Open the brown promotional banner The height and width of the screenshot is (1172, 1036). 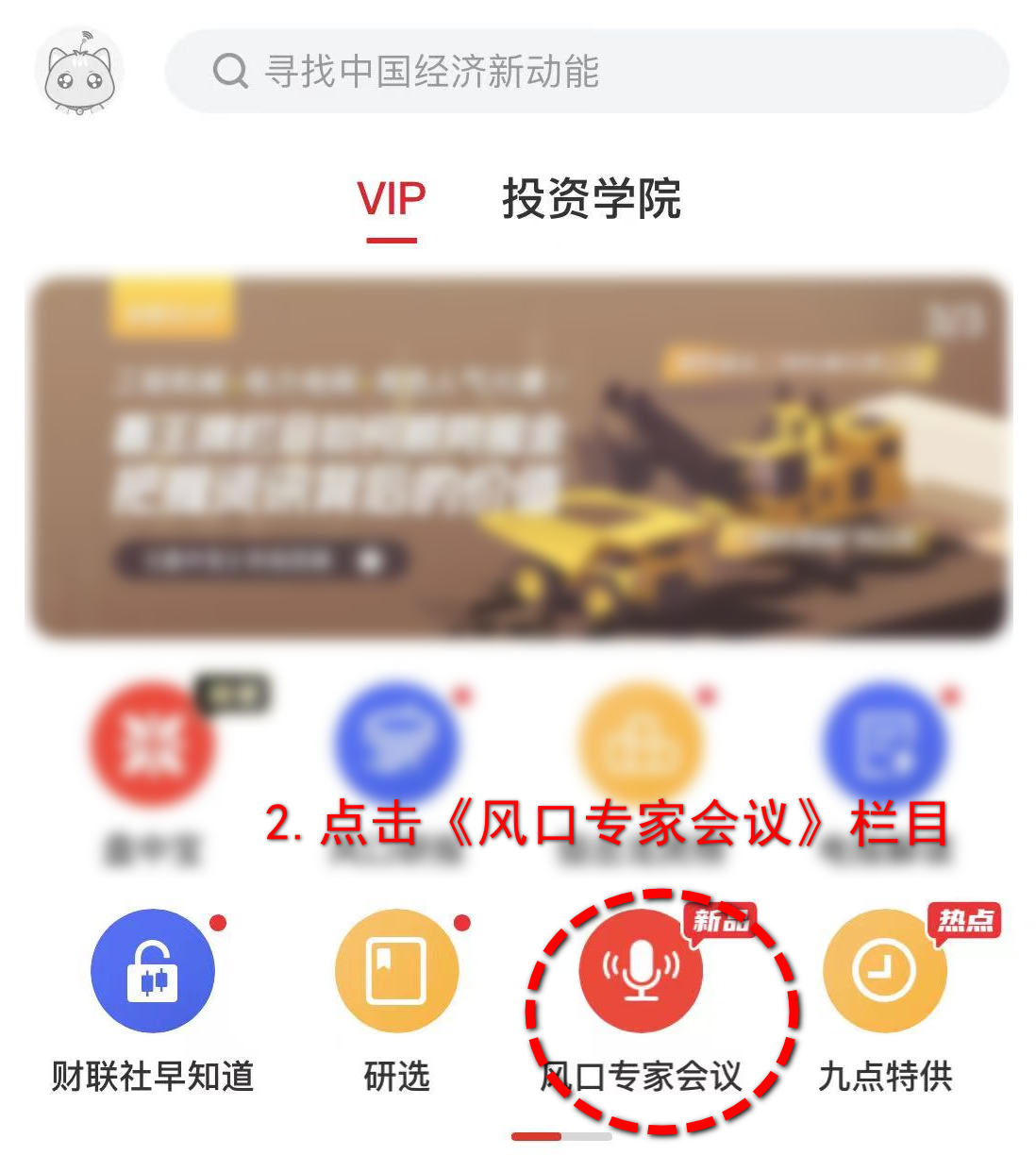pyautogui.click(x=518, y=458)
